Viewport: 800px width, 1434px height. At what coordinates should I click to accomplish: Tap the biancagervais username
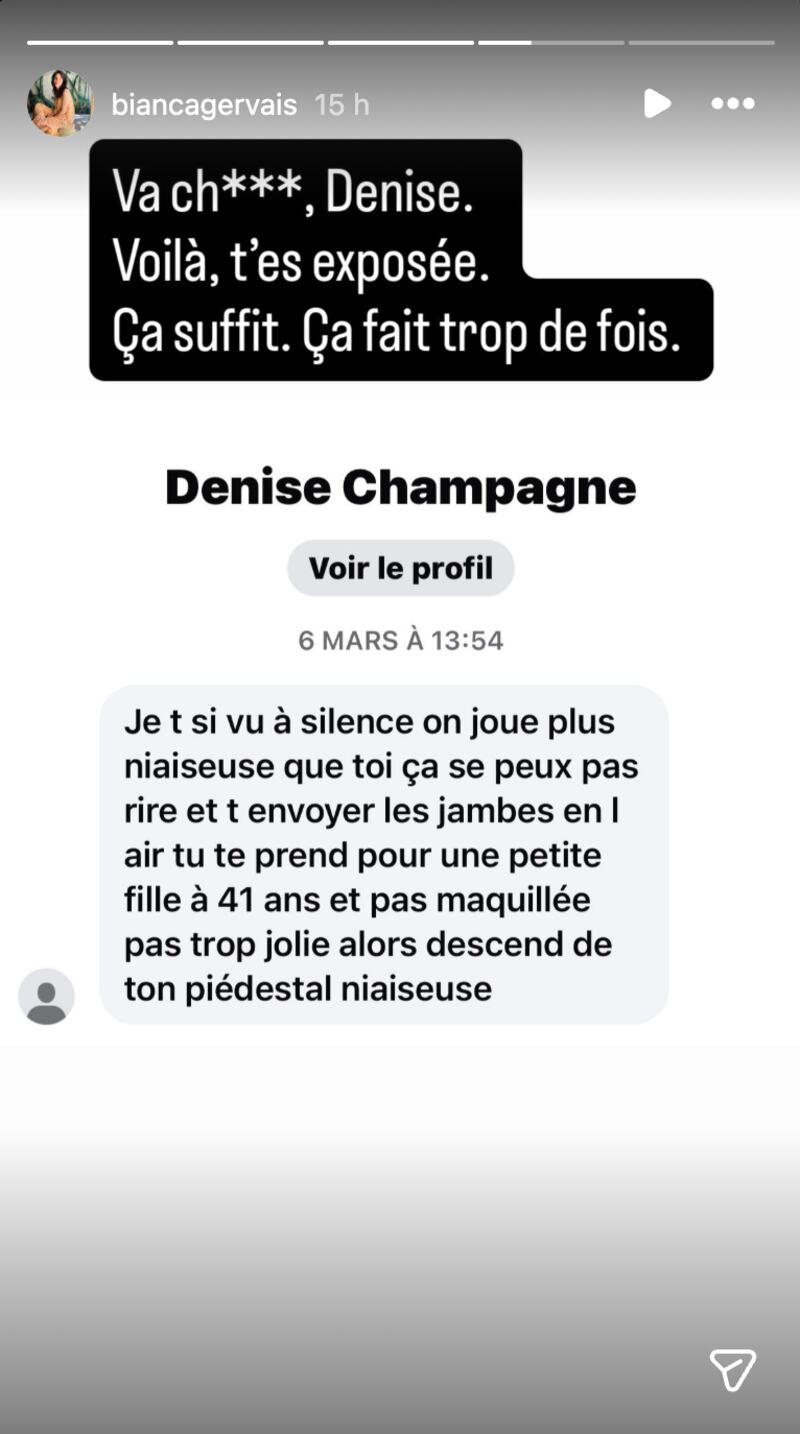click(204, 104)
